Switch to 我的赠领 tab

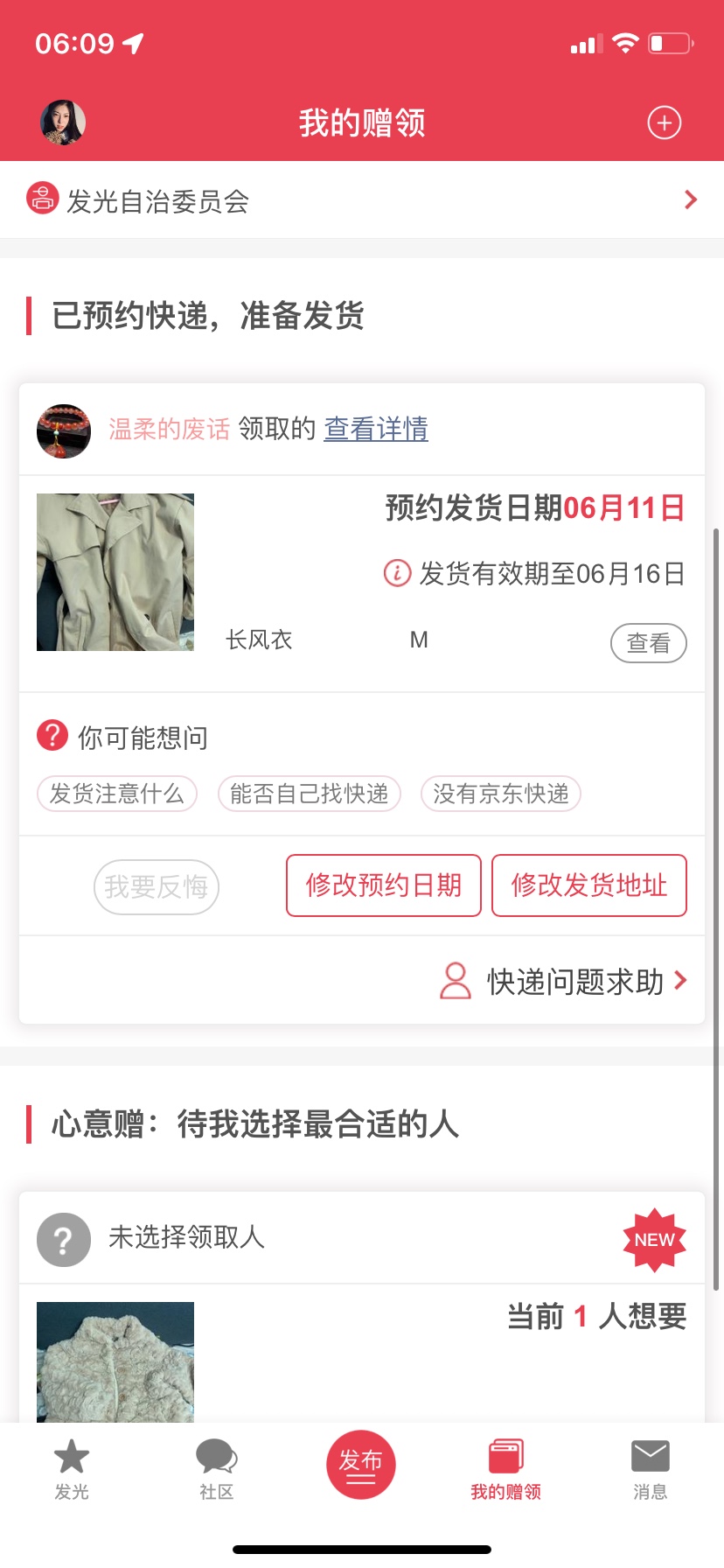point(505,1470)
